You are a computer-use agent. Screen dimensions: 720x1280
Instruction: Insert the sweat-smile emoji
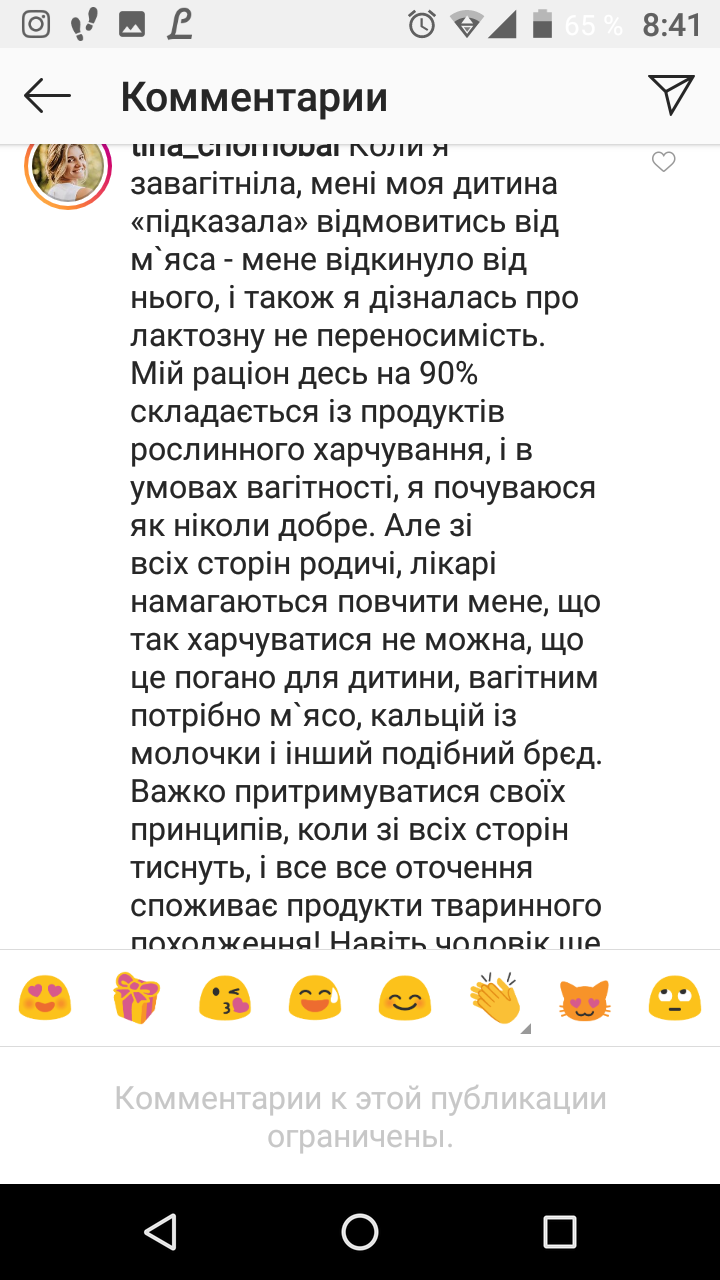315,997
